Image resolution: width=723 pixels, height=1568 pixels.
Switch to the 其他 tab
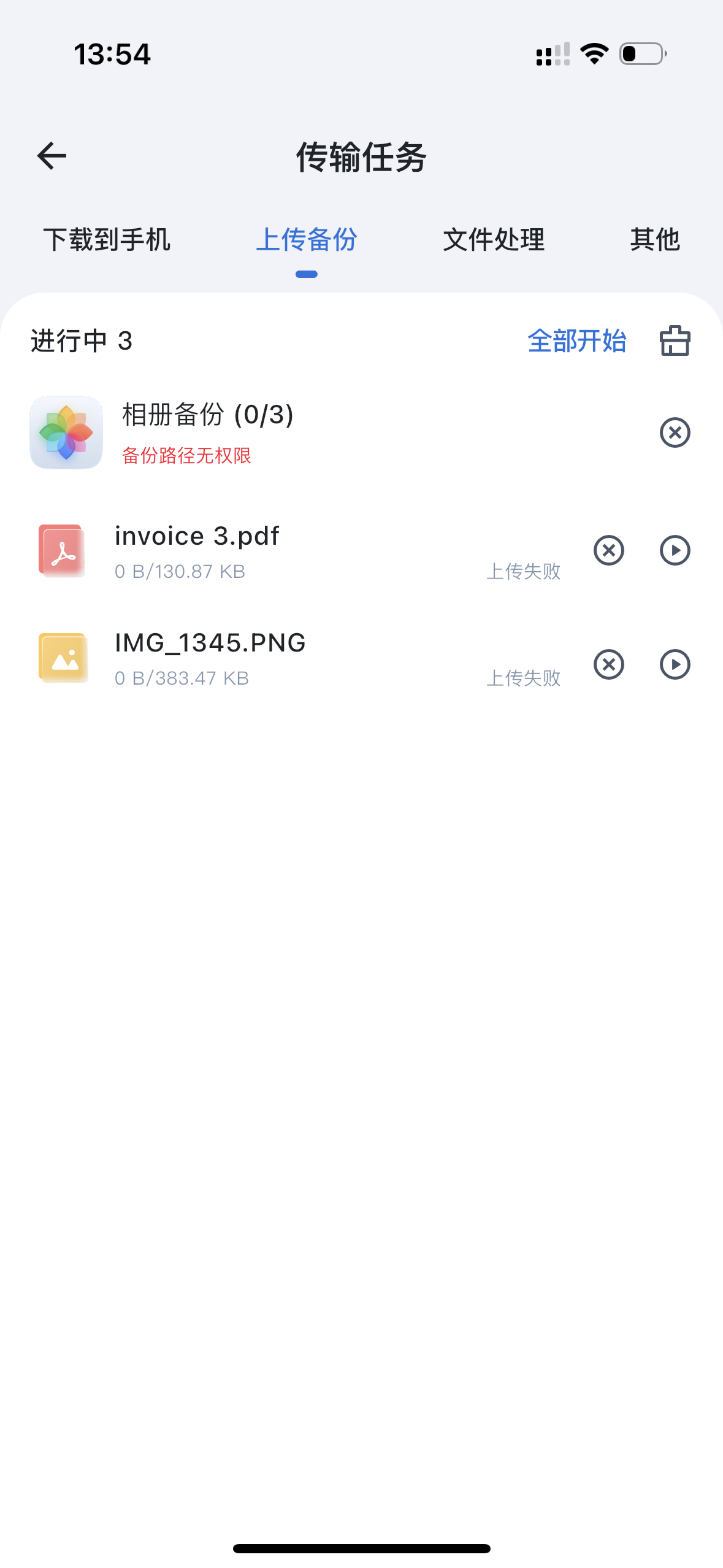pyautogui.click(x=655, y=239)
